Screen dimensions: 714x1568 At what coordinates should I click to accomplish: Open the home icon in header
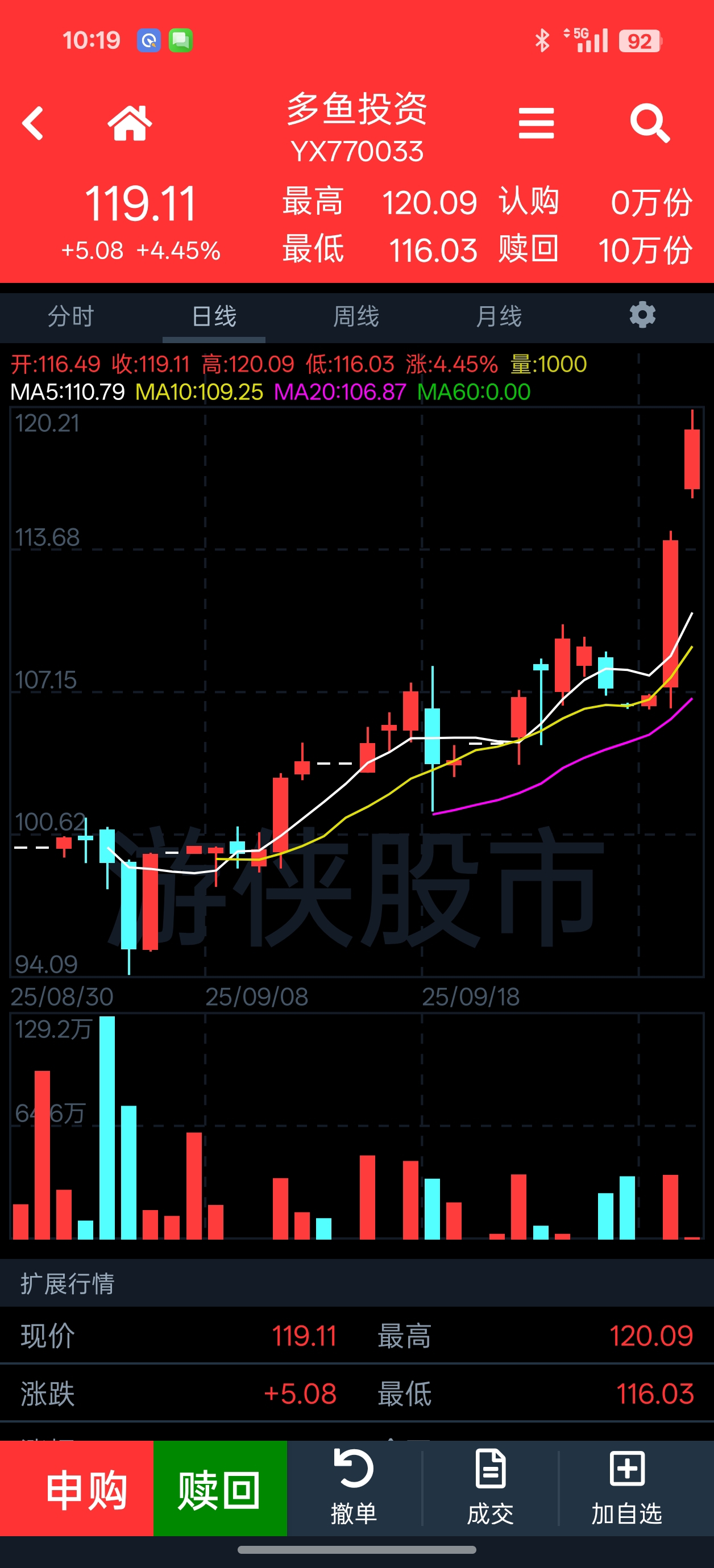coord(130,123)
